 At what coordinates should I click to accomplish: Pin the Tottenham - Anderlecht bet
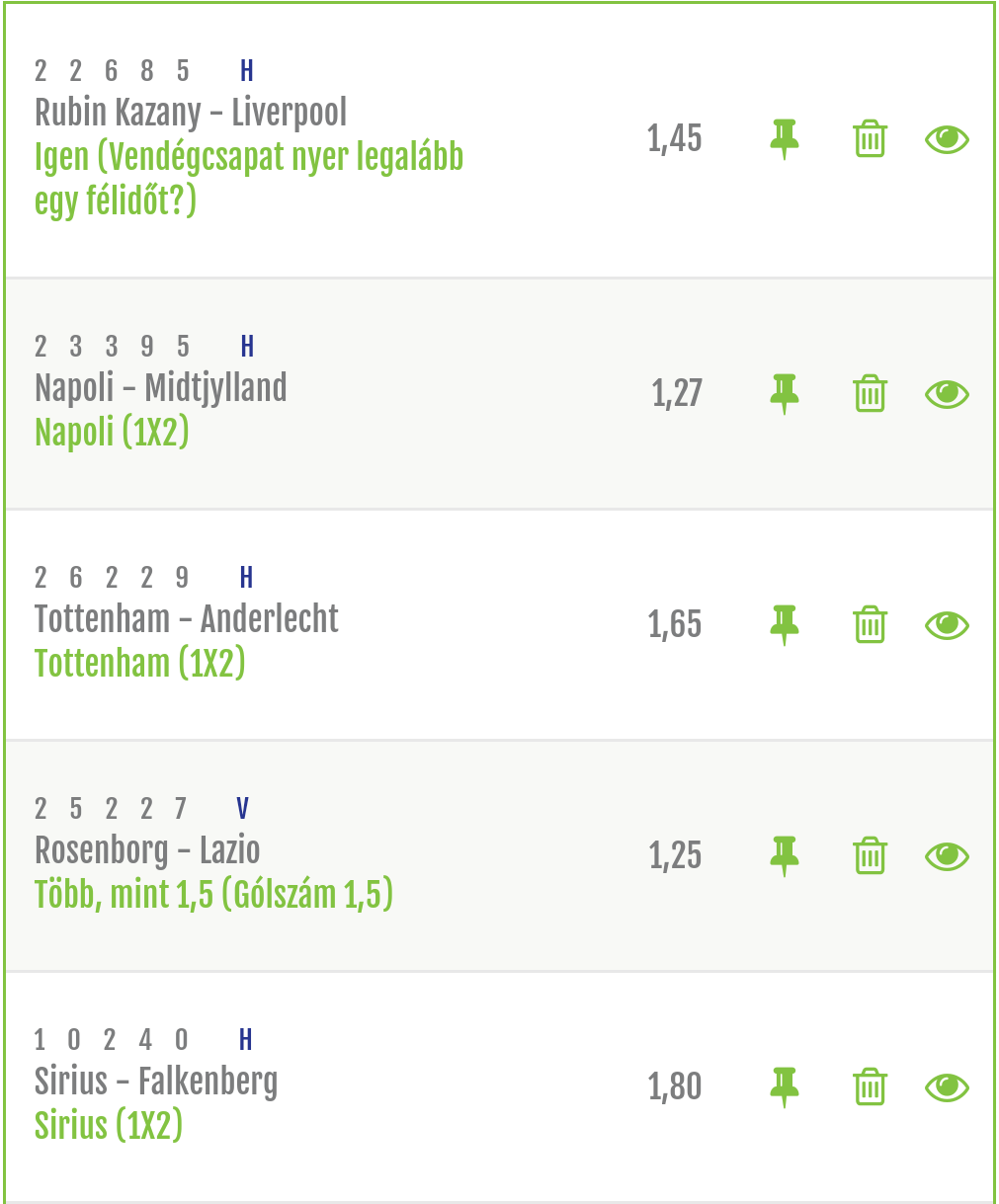point(785,625)
